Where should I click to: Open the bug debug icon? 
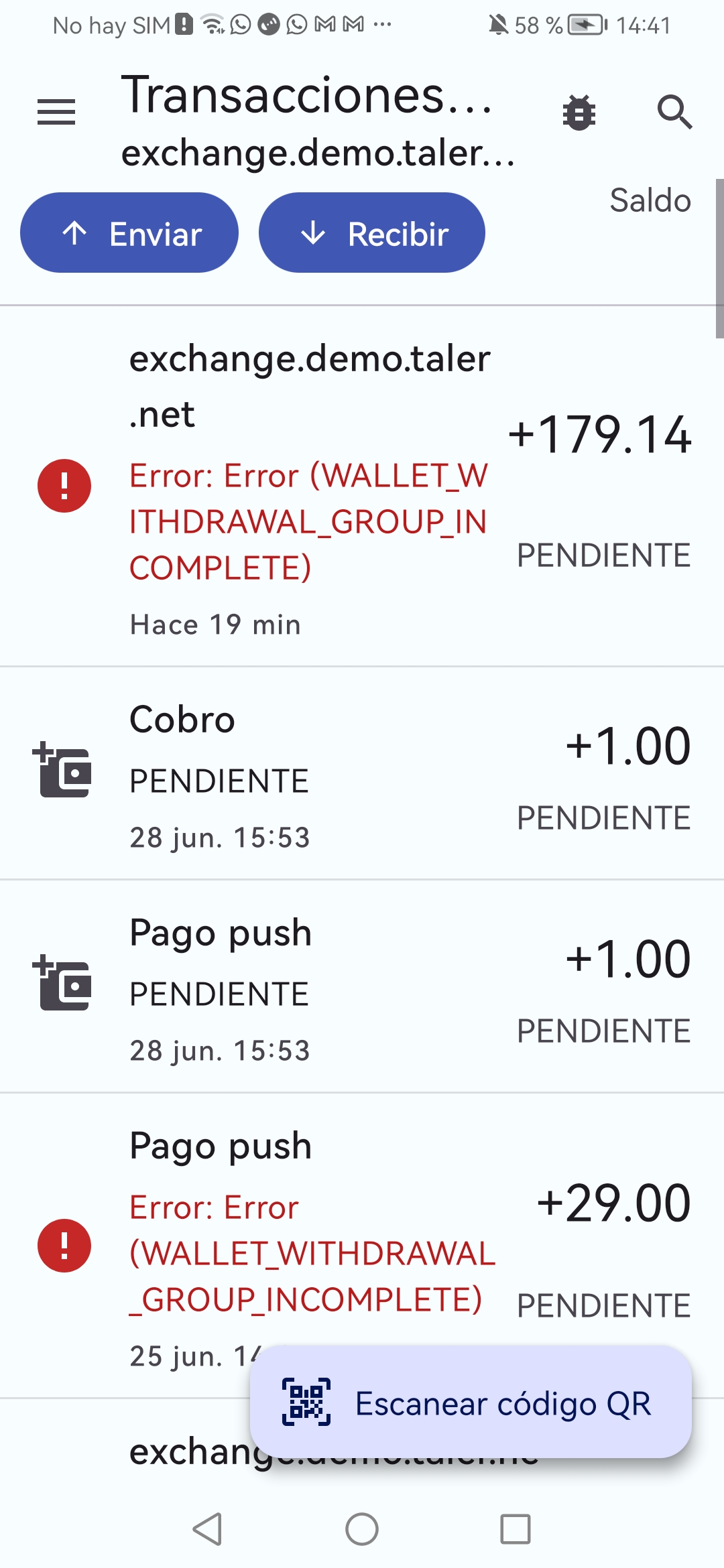coord(579,112)
